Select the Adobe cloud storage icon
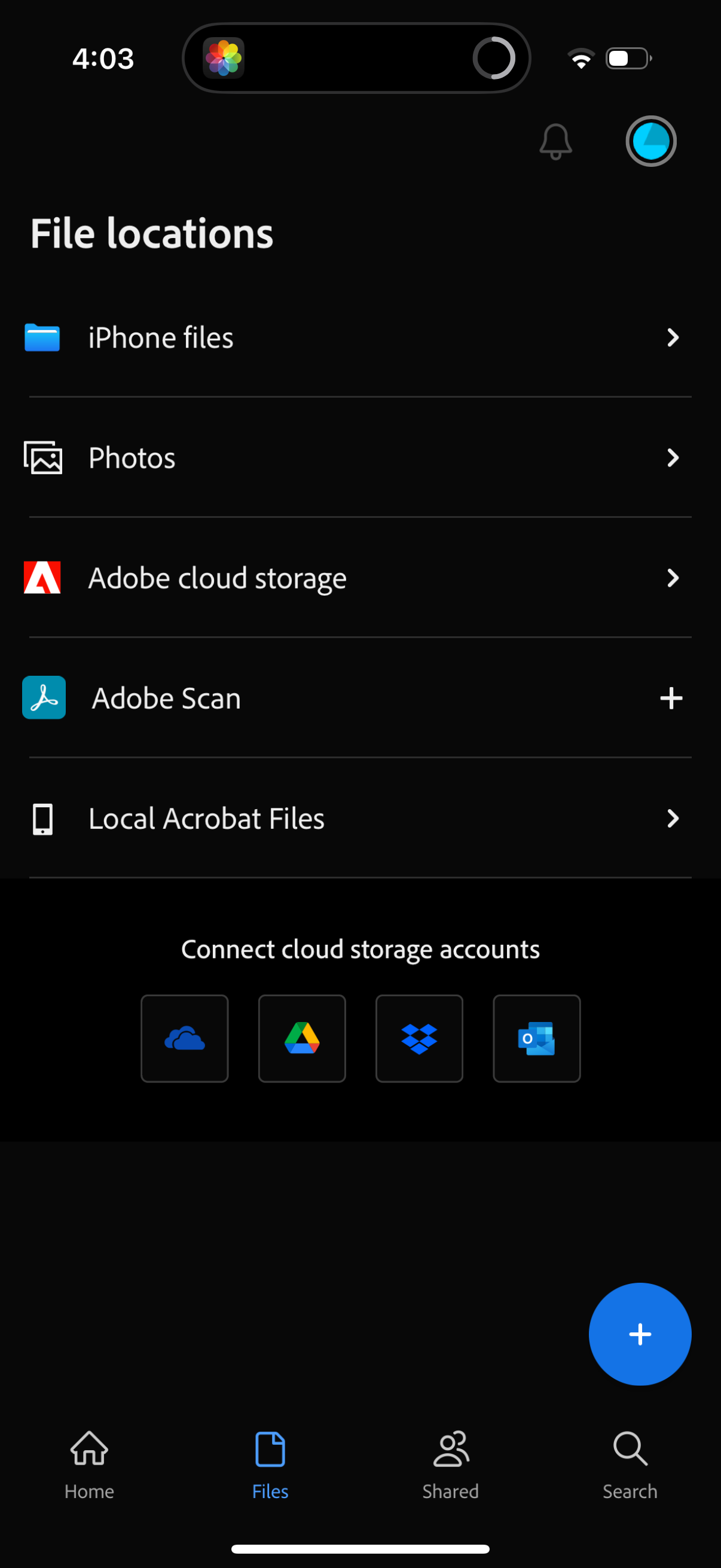 pyautogui.click(x=42, y=577)
